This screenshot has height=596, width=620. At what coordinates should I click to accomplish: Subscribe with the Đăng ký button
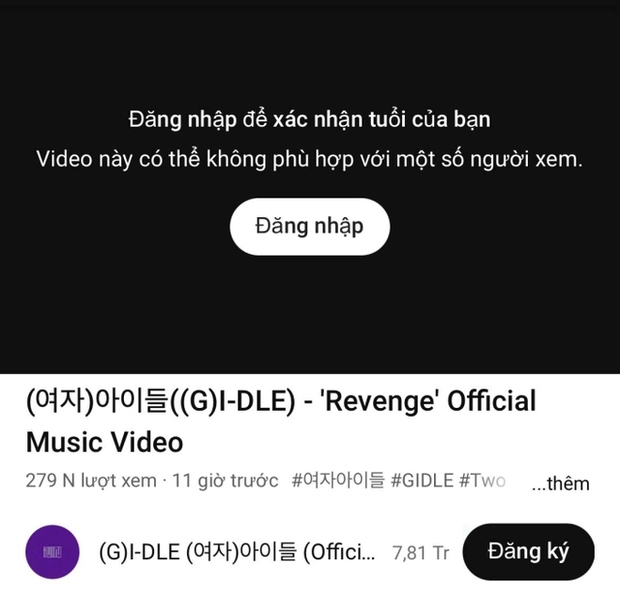pyautogui.click(x=528, y=552)
